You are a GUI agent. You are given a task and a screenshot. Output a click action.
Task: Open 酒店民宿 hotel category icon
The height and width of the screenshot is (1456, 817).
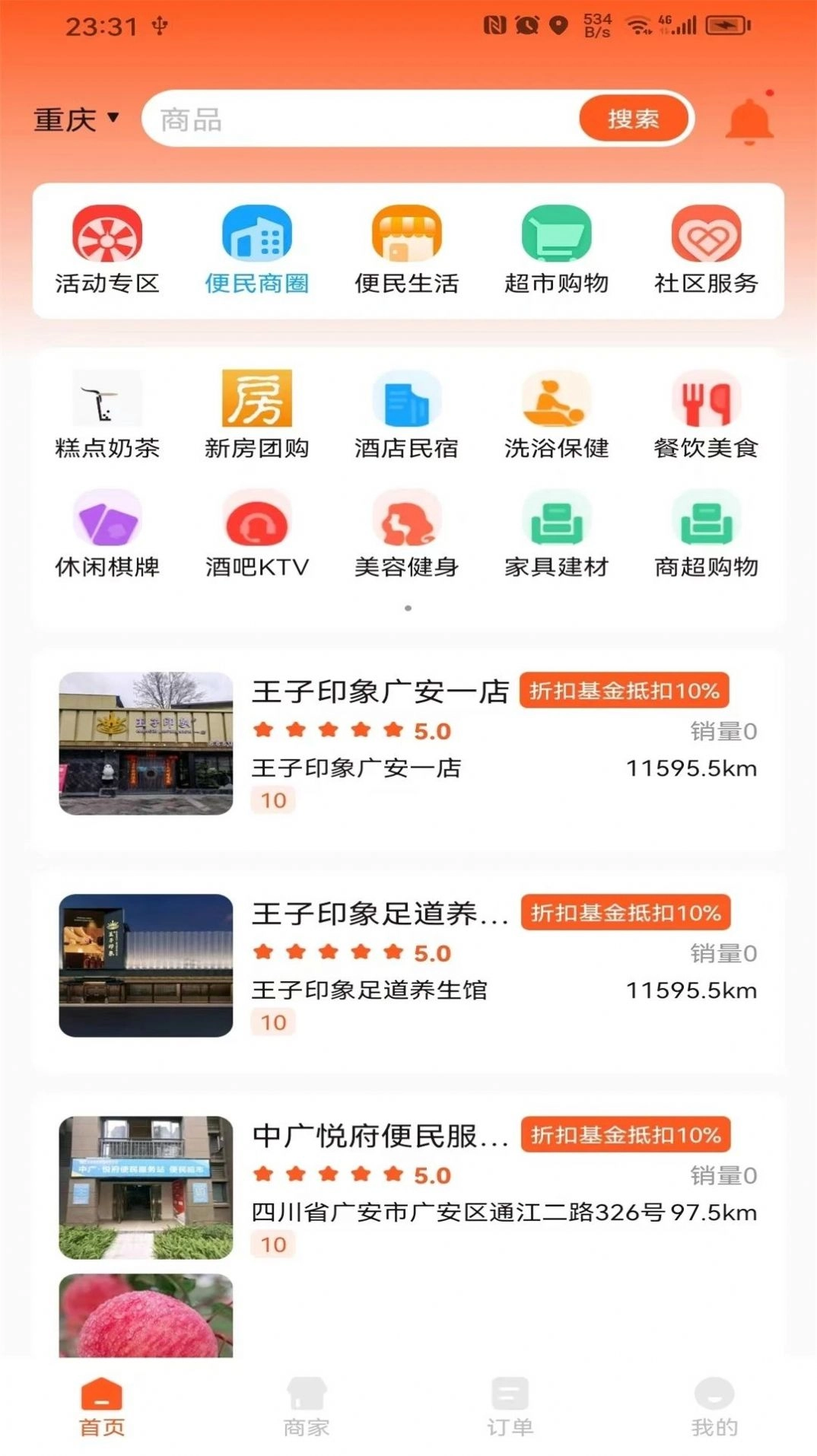click(407, 405)
